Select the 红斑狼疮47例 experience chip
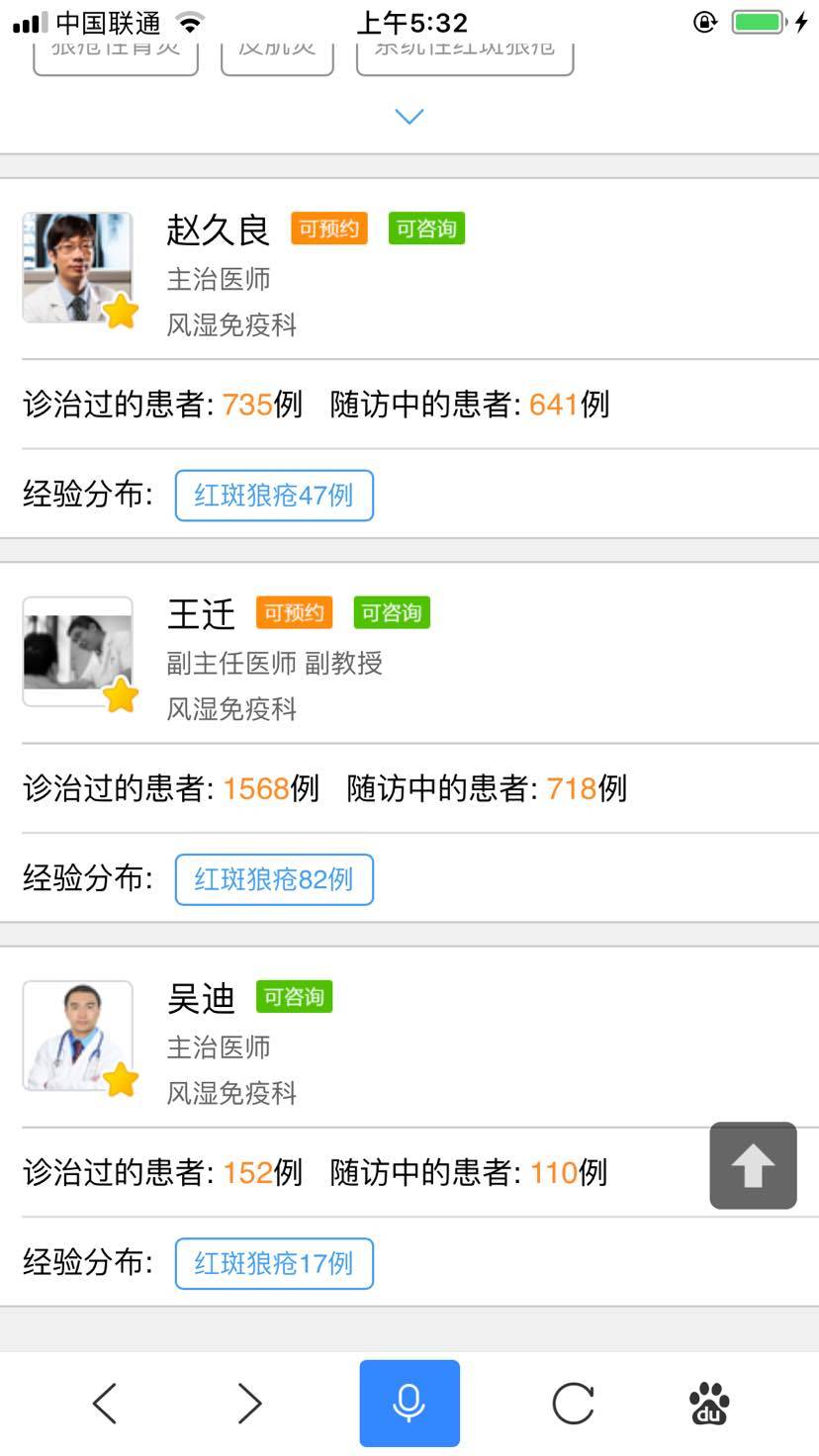The image size is (819, 1456). (x=274, y=495)
